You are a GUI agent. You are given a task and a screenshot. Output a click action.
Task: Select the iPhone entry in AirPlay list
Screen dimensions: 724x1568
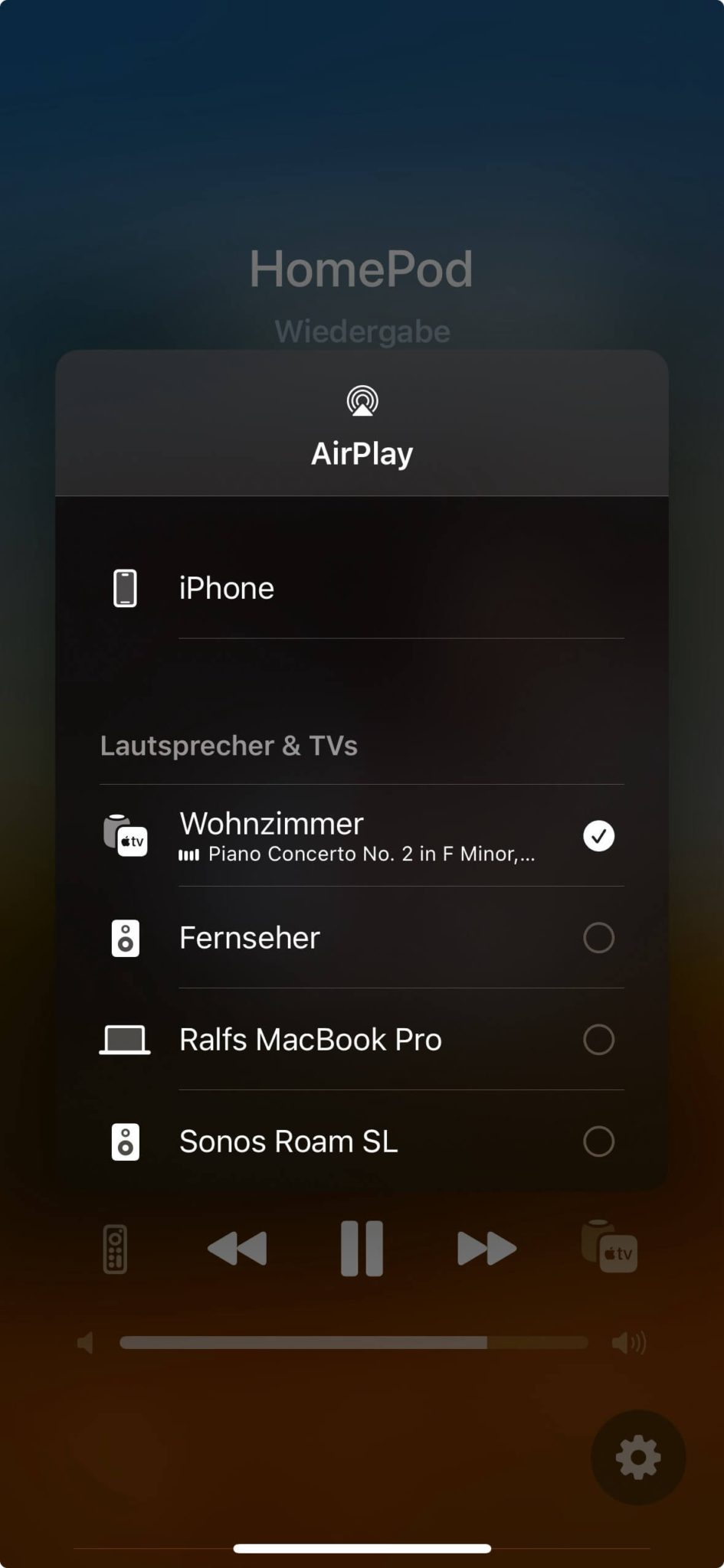coord(227,587)
